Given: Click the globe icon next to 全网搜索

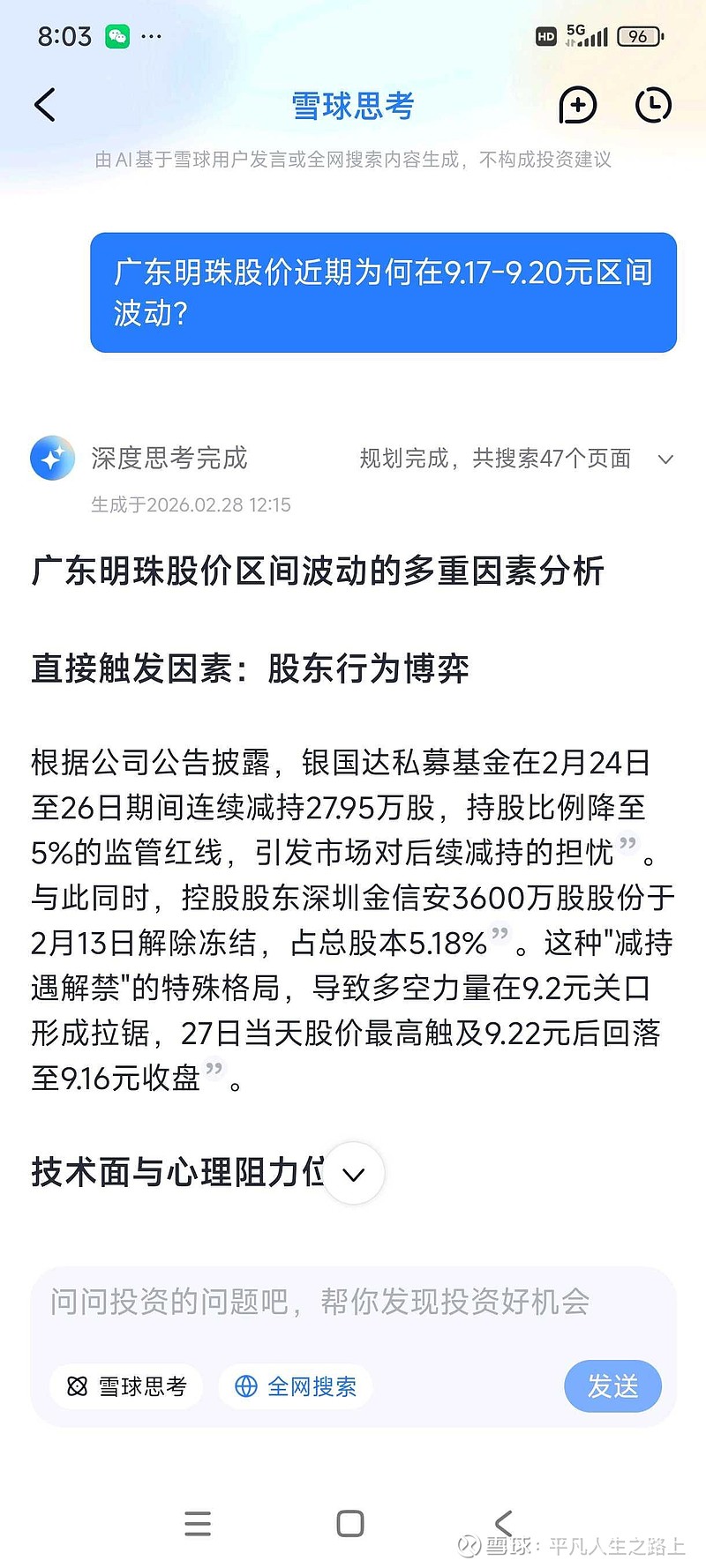Looking at the screenshot, I should [245, 1386].
